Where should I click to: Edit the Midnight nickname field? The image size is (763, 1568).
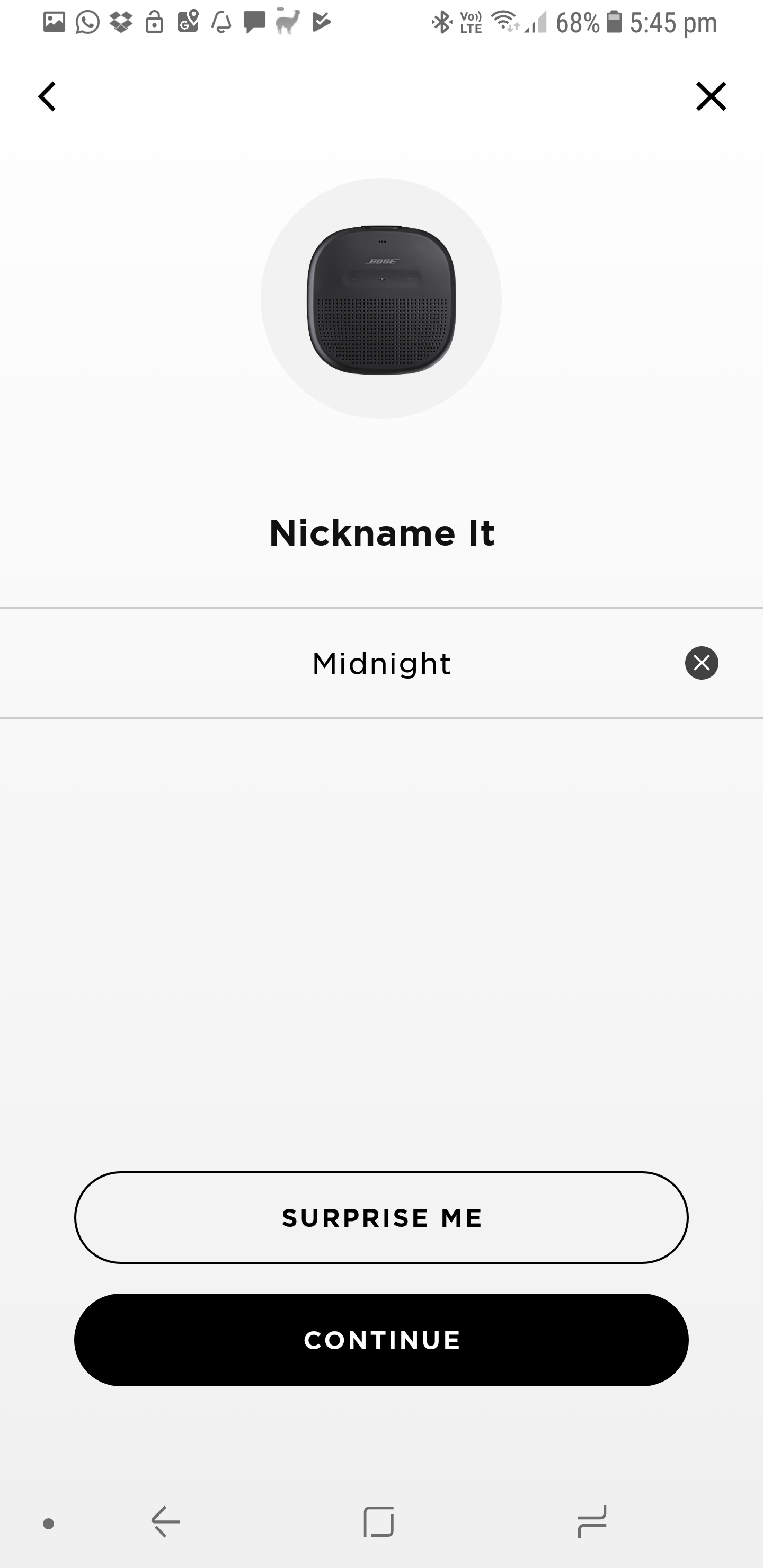pyautogui.click(x=381, y=663)
